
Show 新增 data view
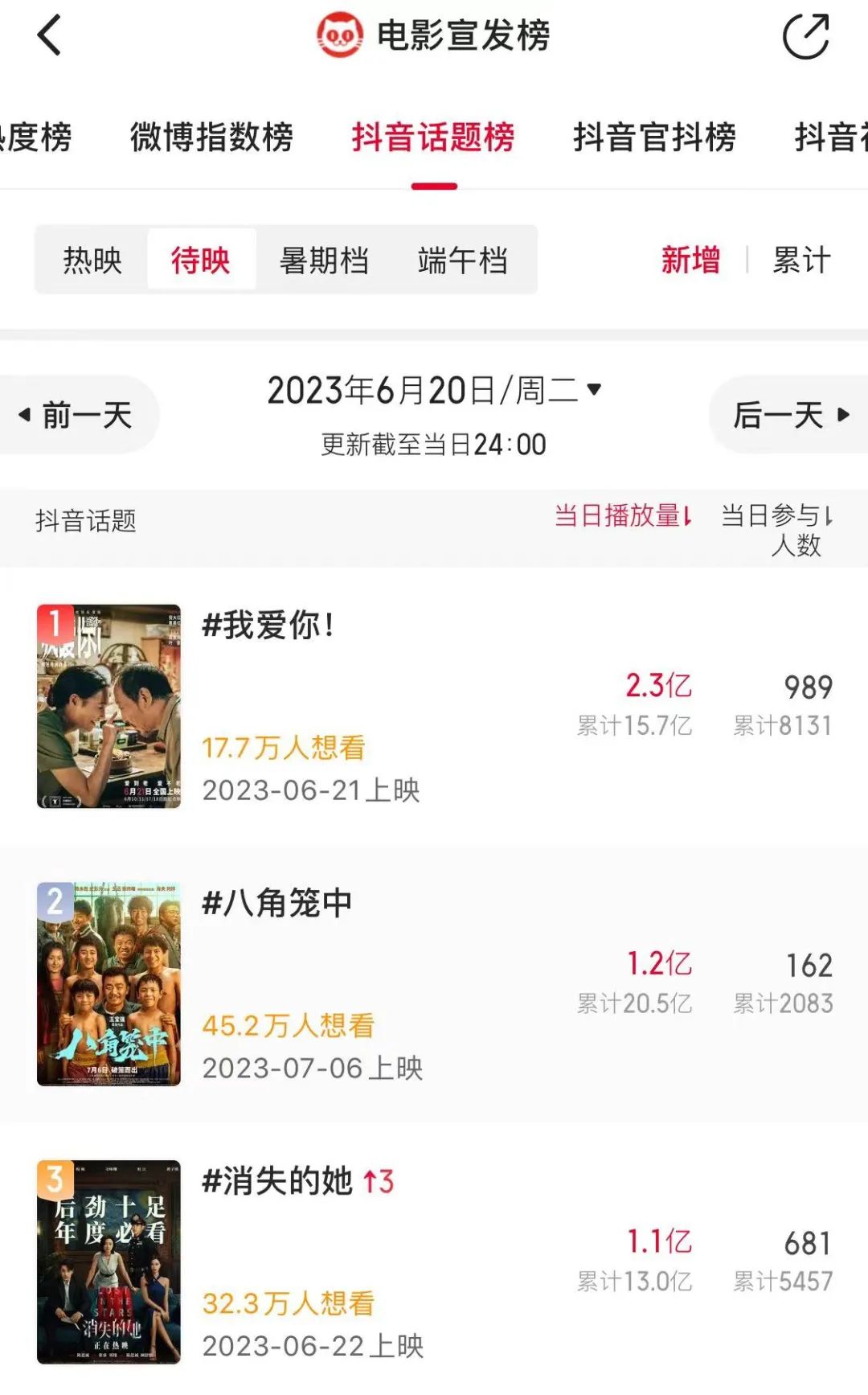coord(690,261)
